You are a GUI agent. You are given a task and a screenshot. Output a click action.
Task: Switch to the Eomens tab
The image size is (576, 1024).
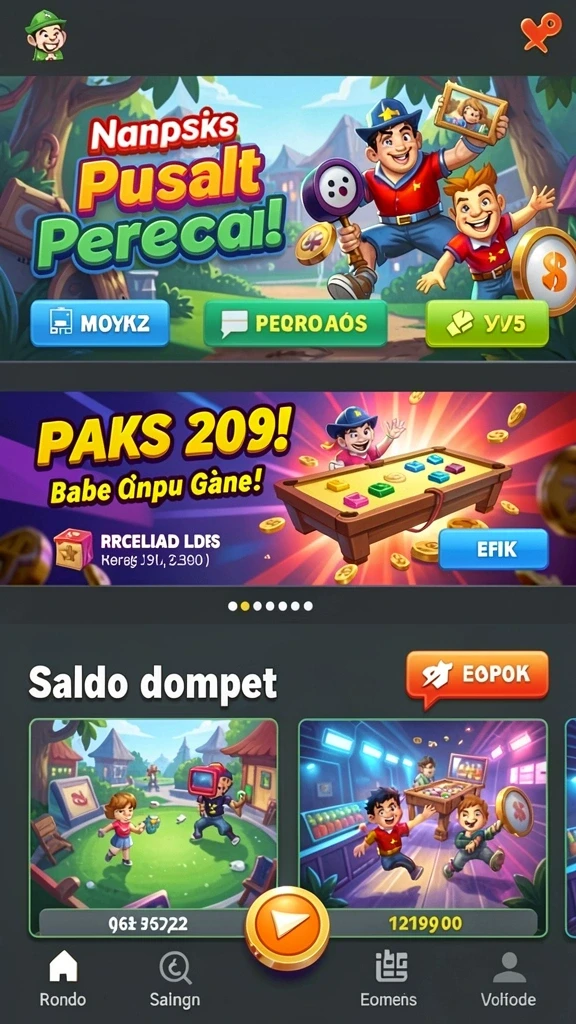(x=391, y=979)
